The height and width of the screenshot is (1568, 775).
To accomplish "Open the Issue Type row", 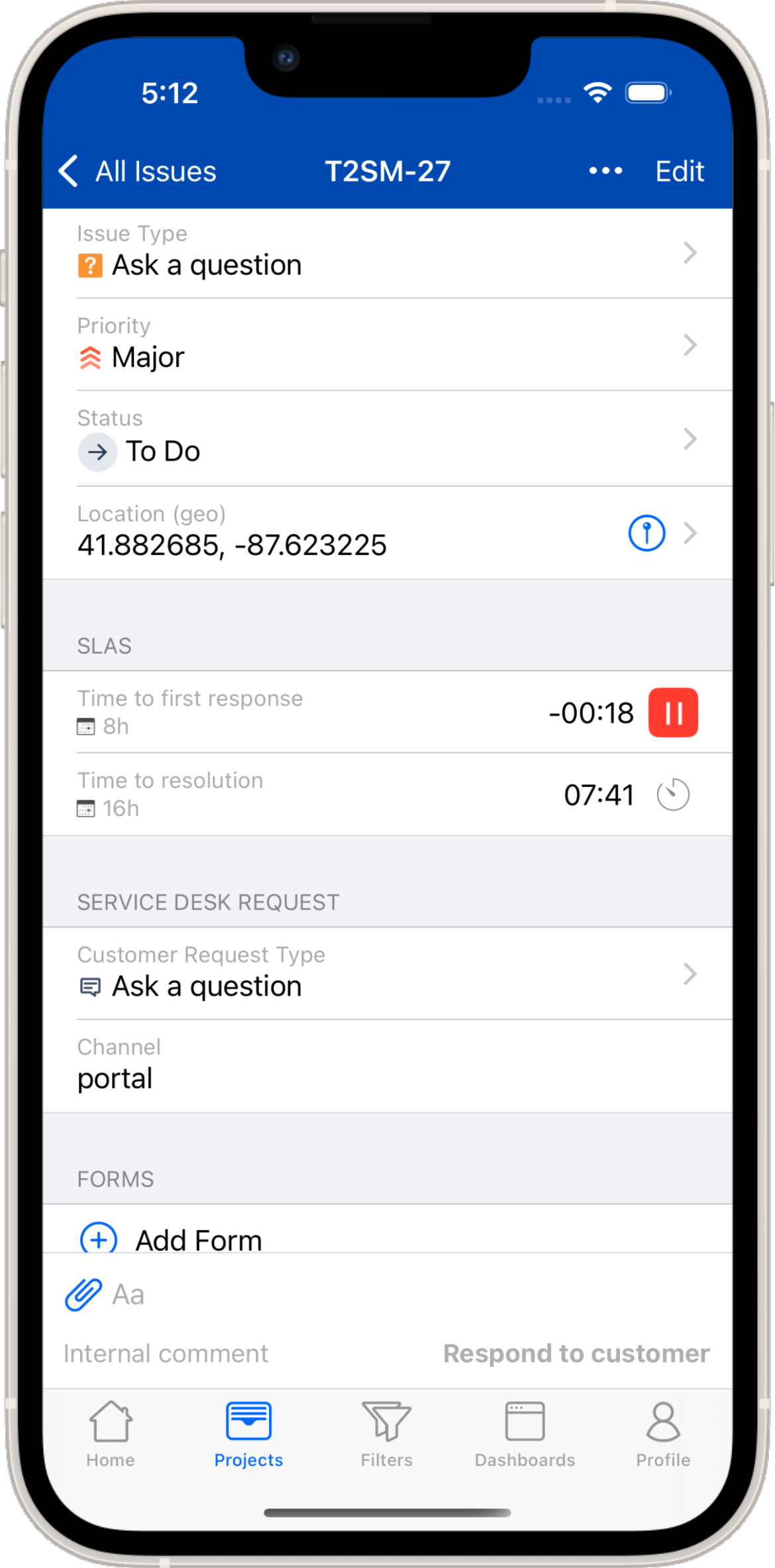I will pos(387,253).
